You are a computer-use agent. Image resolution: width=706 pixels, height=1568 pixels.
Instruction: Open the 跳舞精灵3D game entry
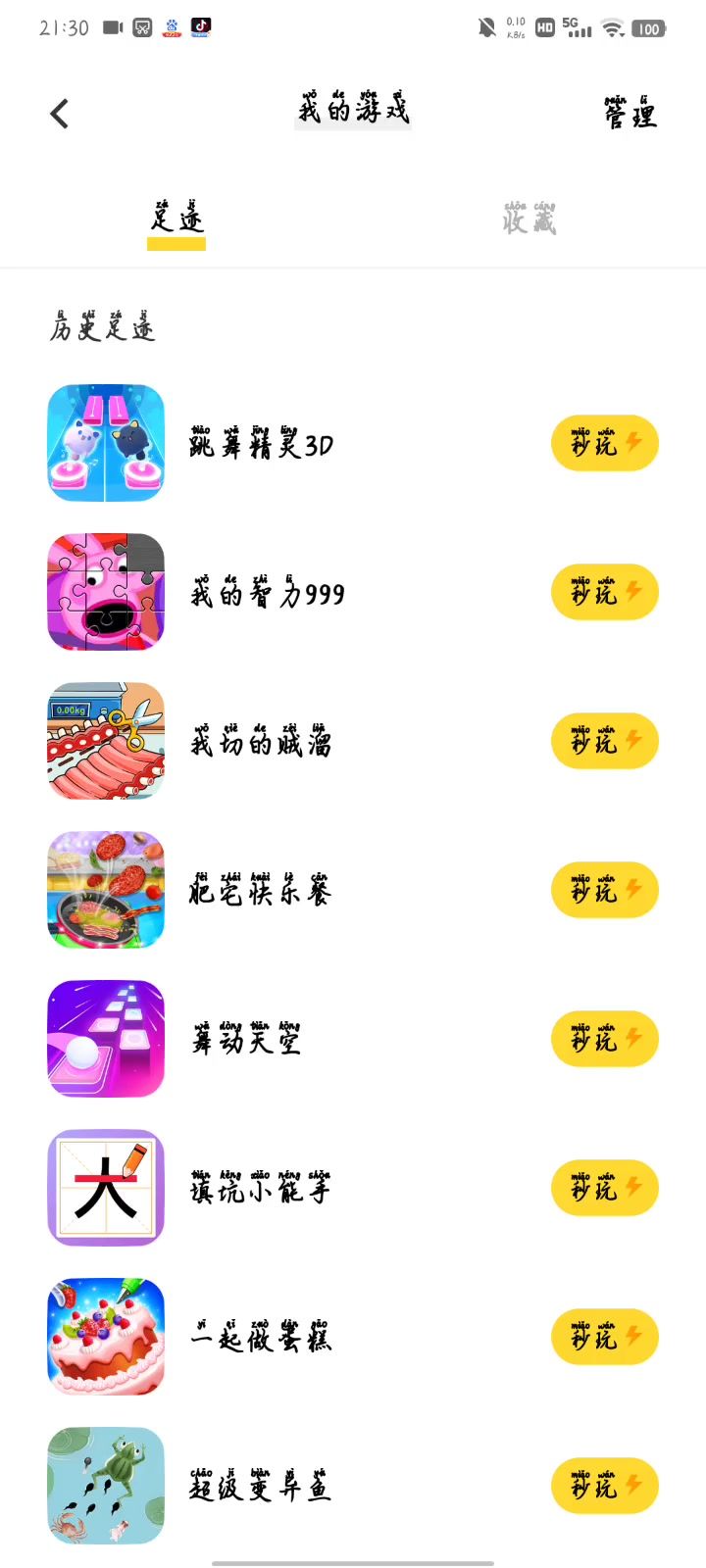tap(260, 444)
